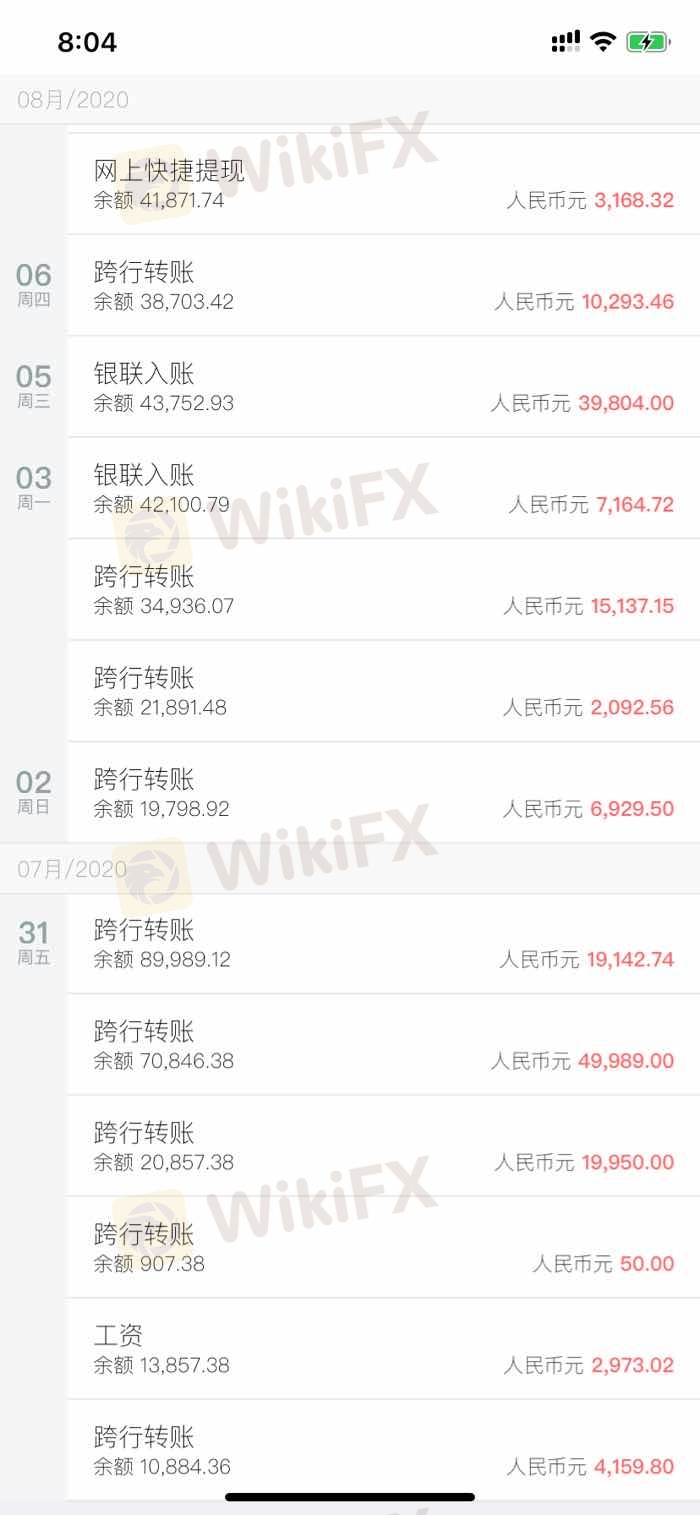The width and height of the screenshot is (700, 1515).
Task: View the 50.00 transfer details
Action: click(x=384, y=1248)
